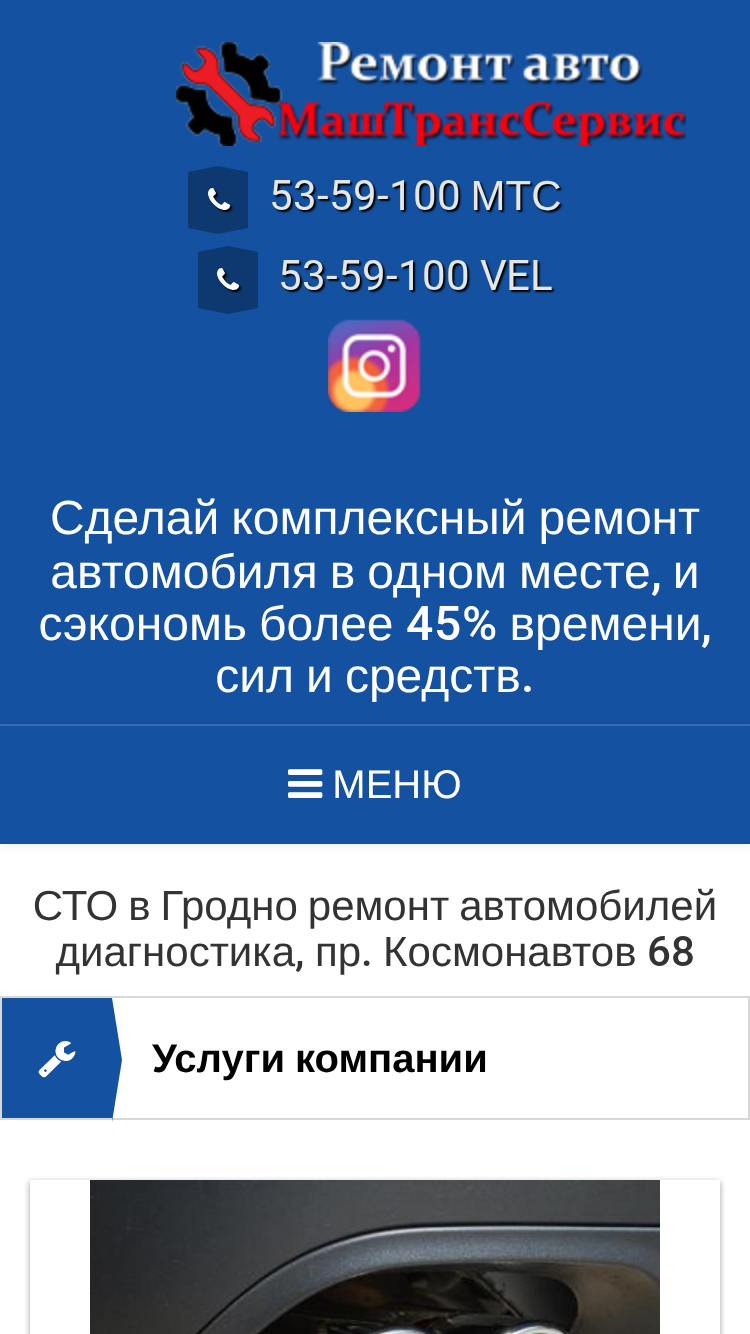Open the Instagram page
The width and height of the screenshot is (750, 1334).
pyautogui.click(x=374, y=366)
